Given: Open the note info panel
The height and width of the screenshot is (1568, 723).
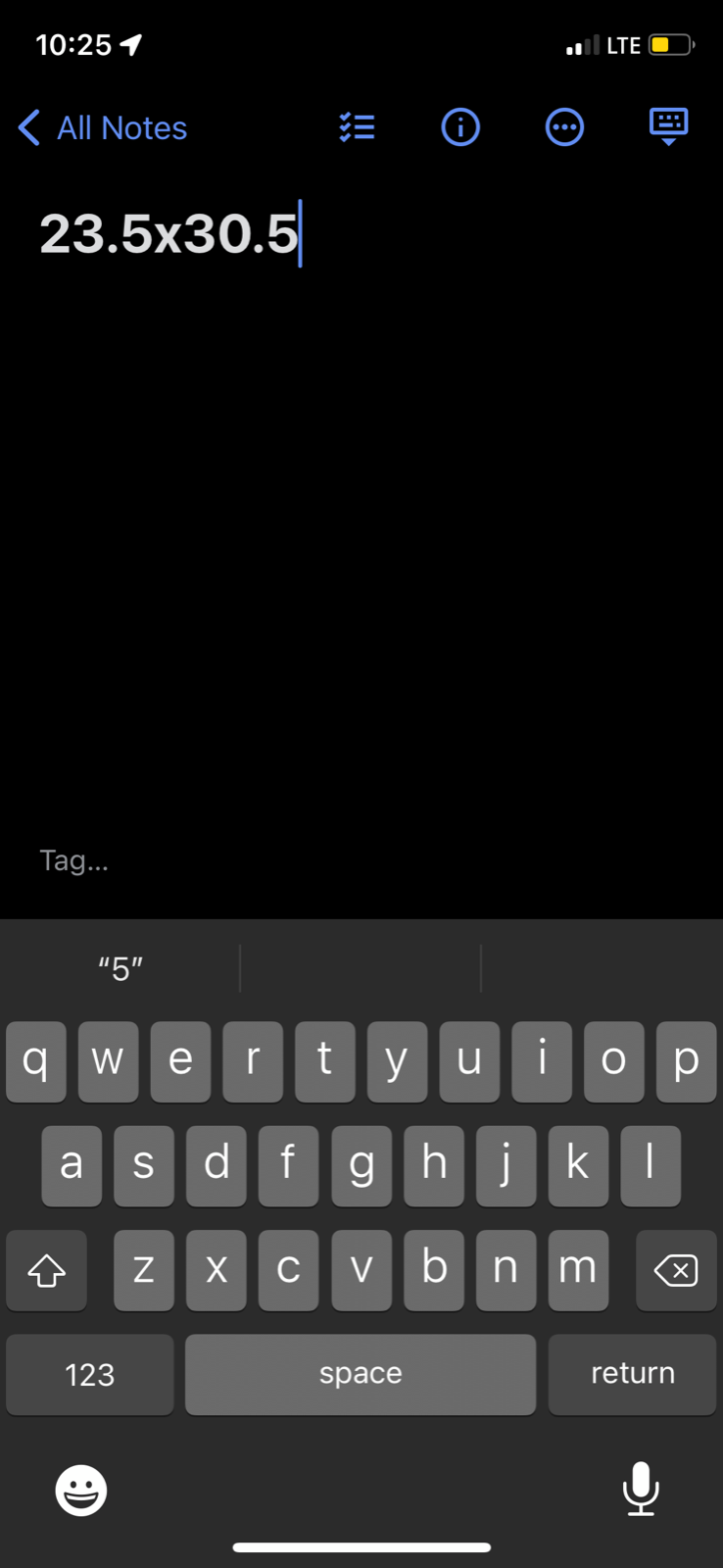Looking at the screenshot, I should [x=460, y=126].
